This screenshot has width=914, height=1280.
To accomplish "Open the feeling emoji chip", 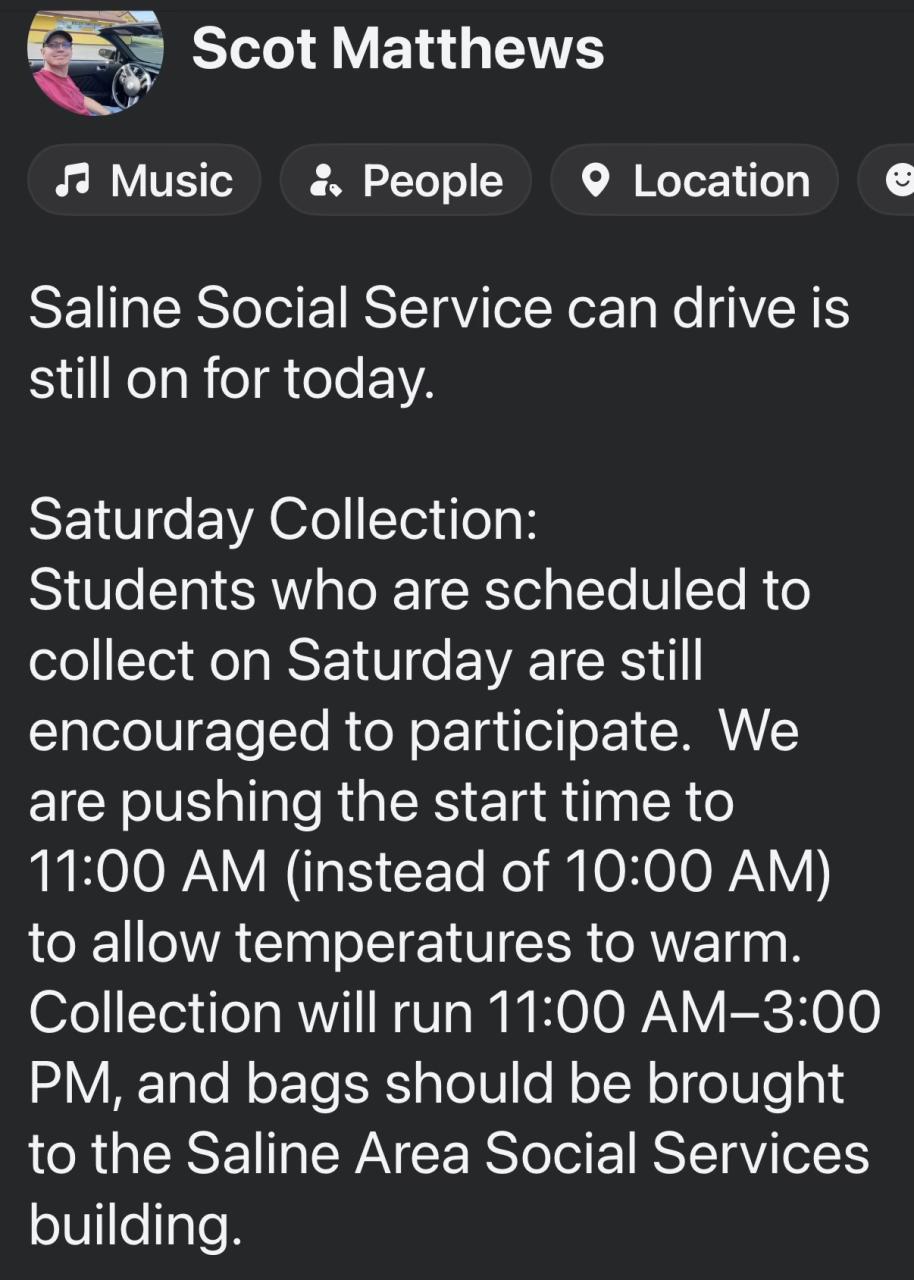I will click(893, 181).
